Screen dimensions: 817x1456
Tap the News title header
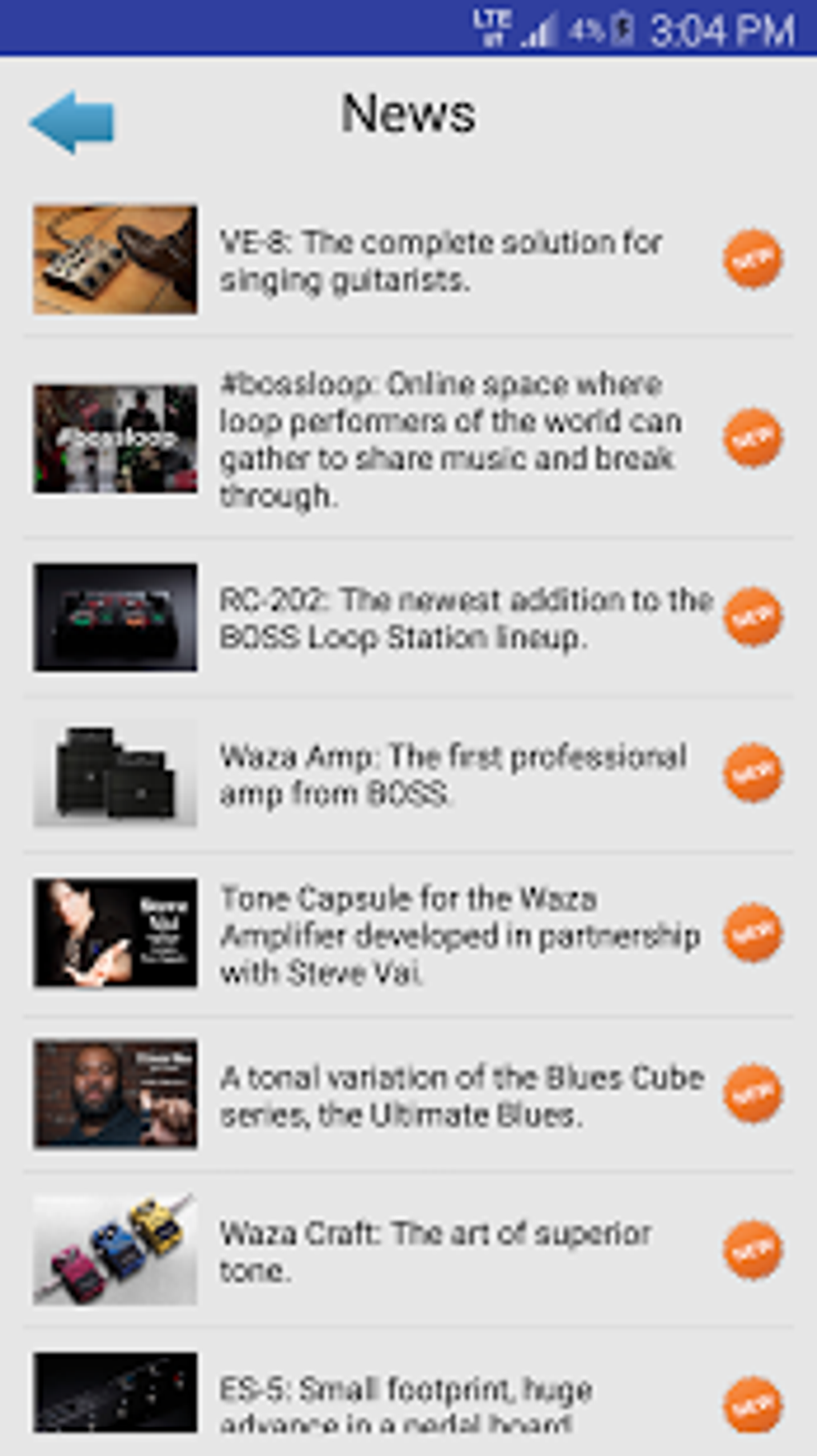pos(408,114)
